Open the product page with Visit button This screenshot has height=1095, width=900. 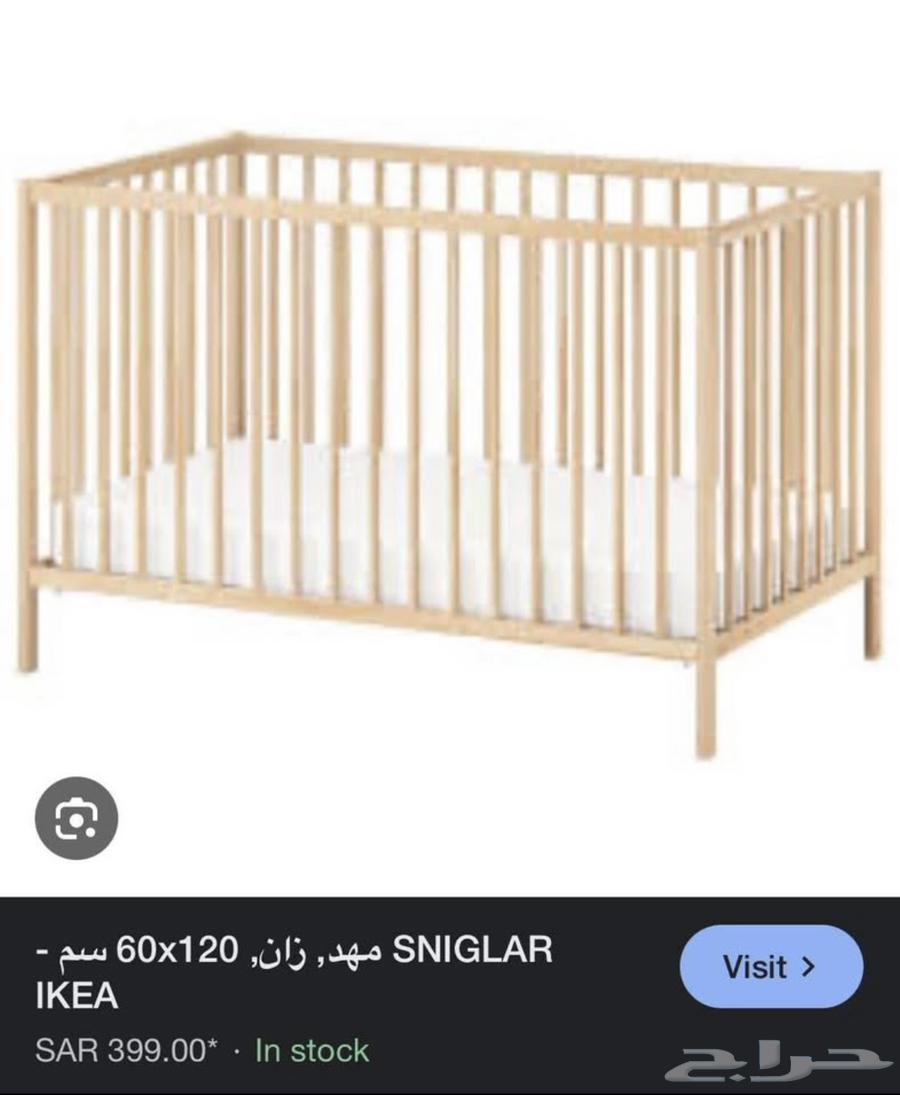pyautogui.click(x=770, y=966)
